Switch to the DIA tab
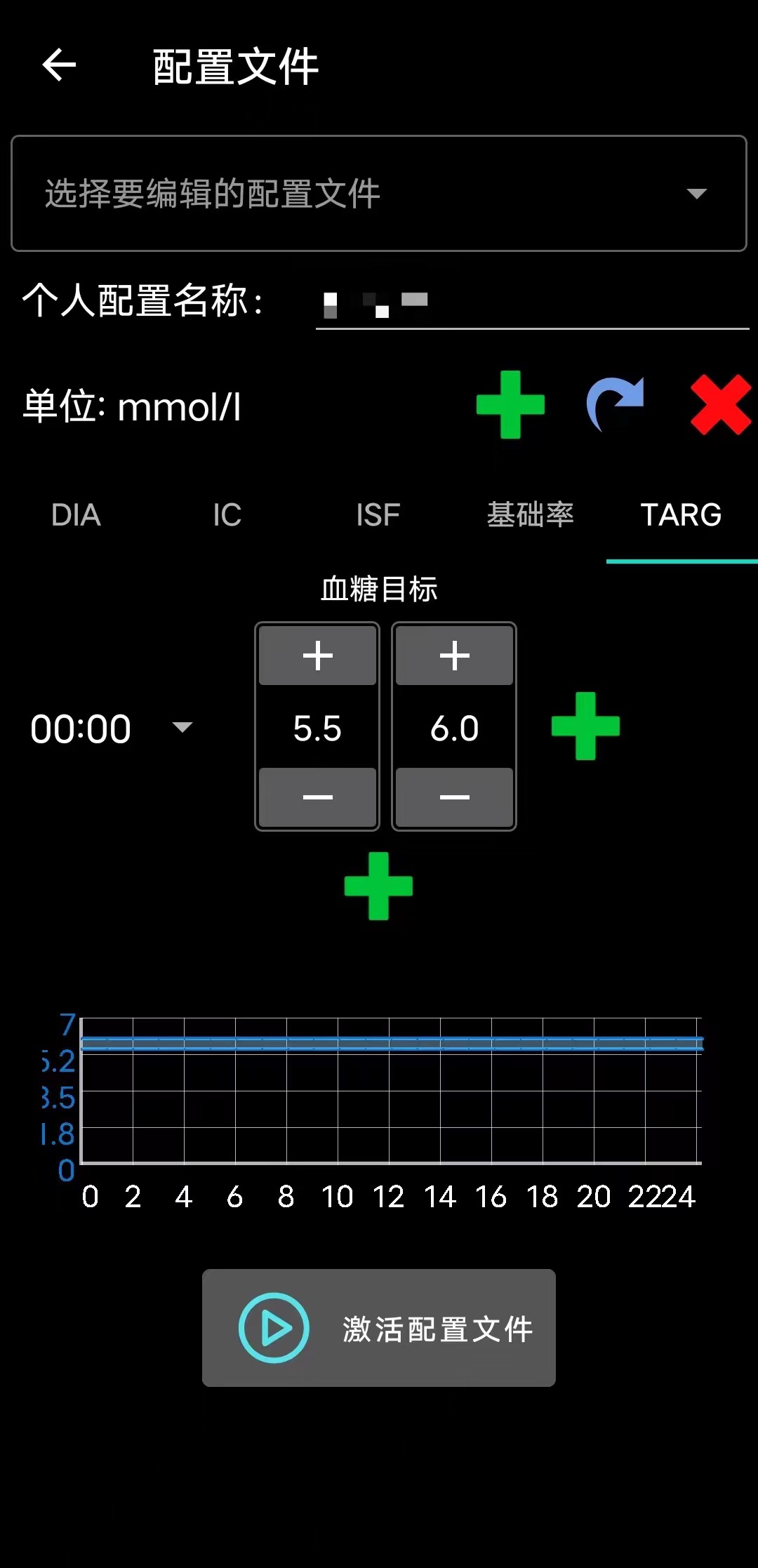This screenshot has height=1568, width=758. point(76,515)
